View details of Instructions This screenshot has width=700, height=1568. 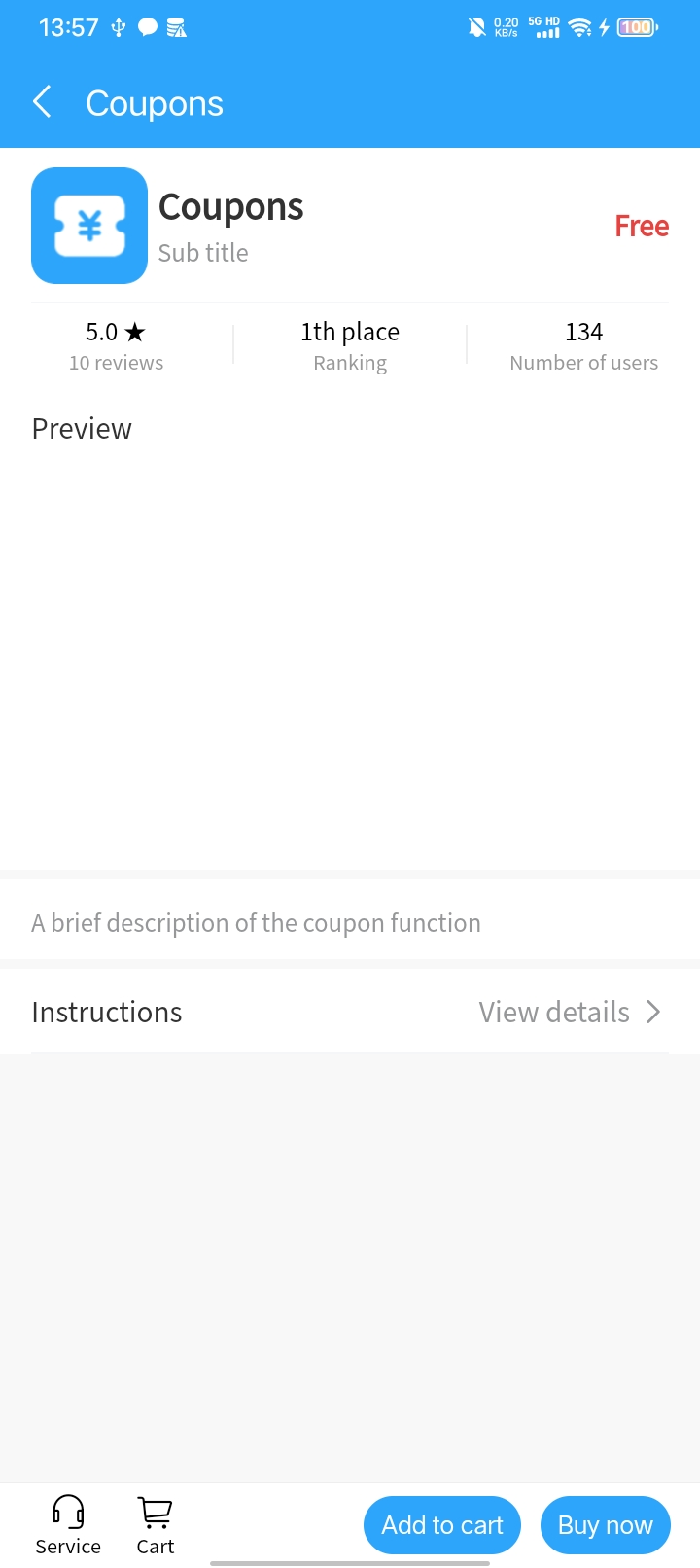point(571,1013)
